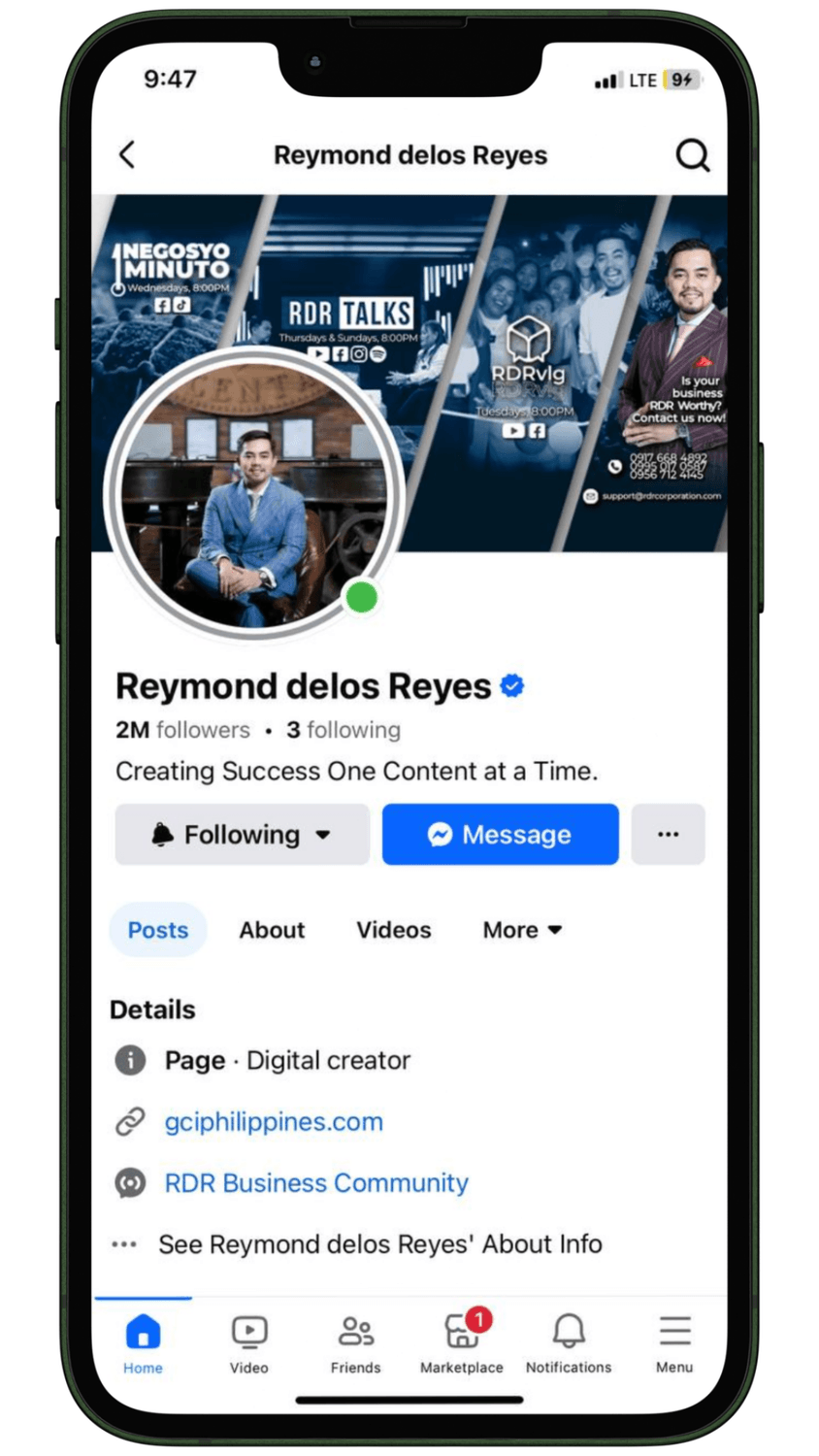Open RDR Business Community link
Image resolution: width=819 pixels, height=1456 pixels.
316,1183
